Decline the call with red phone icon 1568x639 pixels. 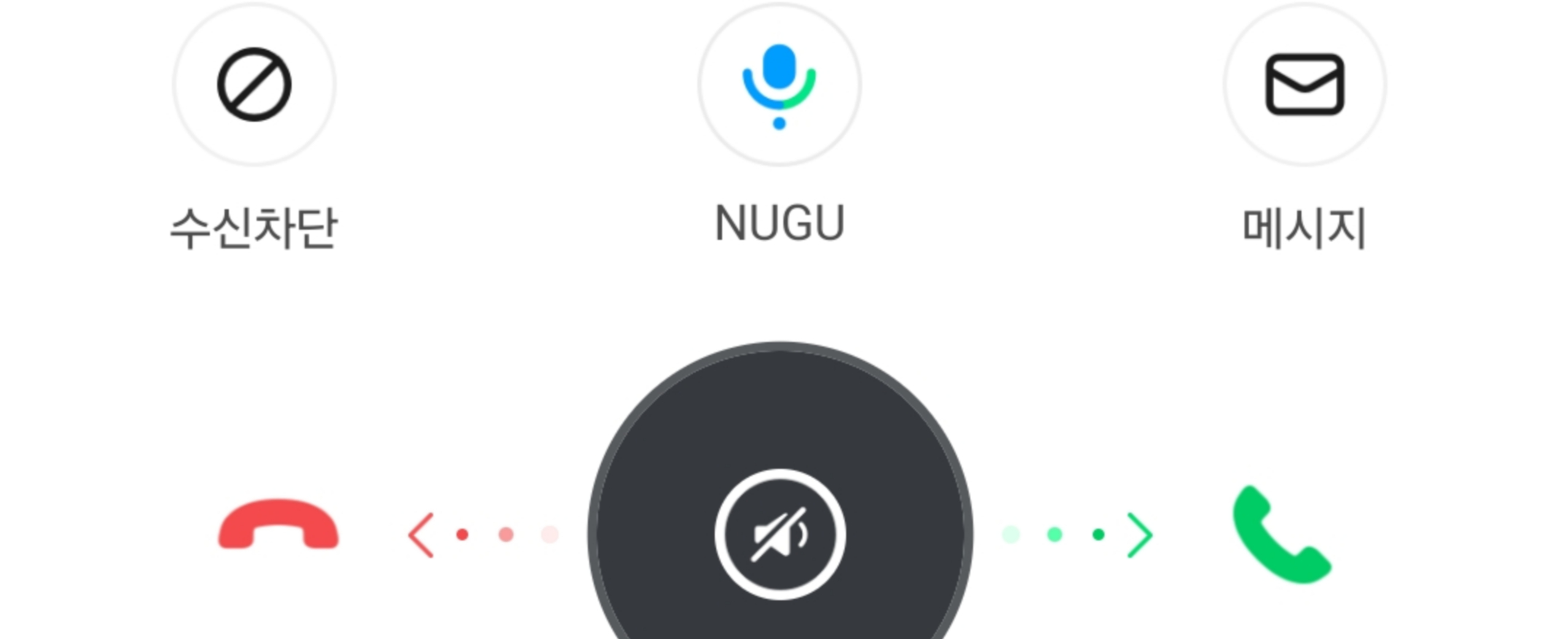coord(278,525)
